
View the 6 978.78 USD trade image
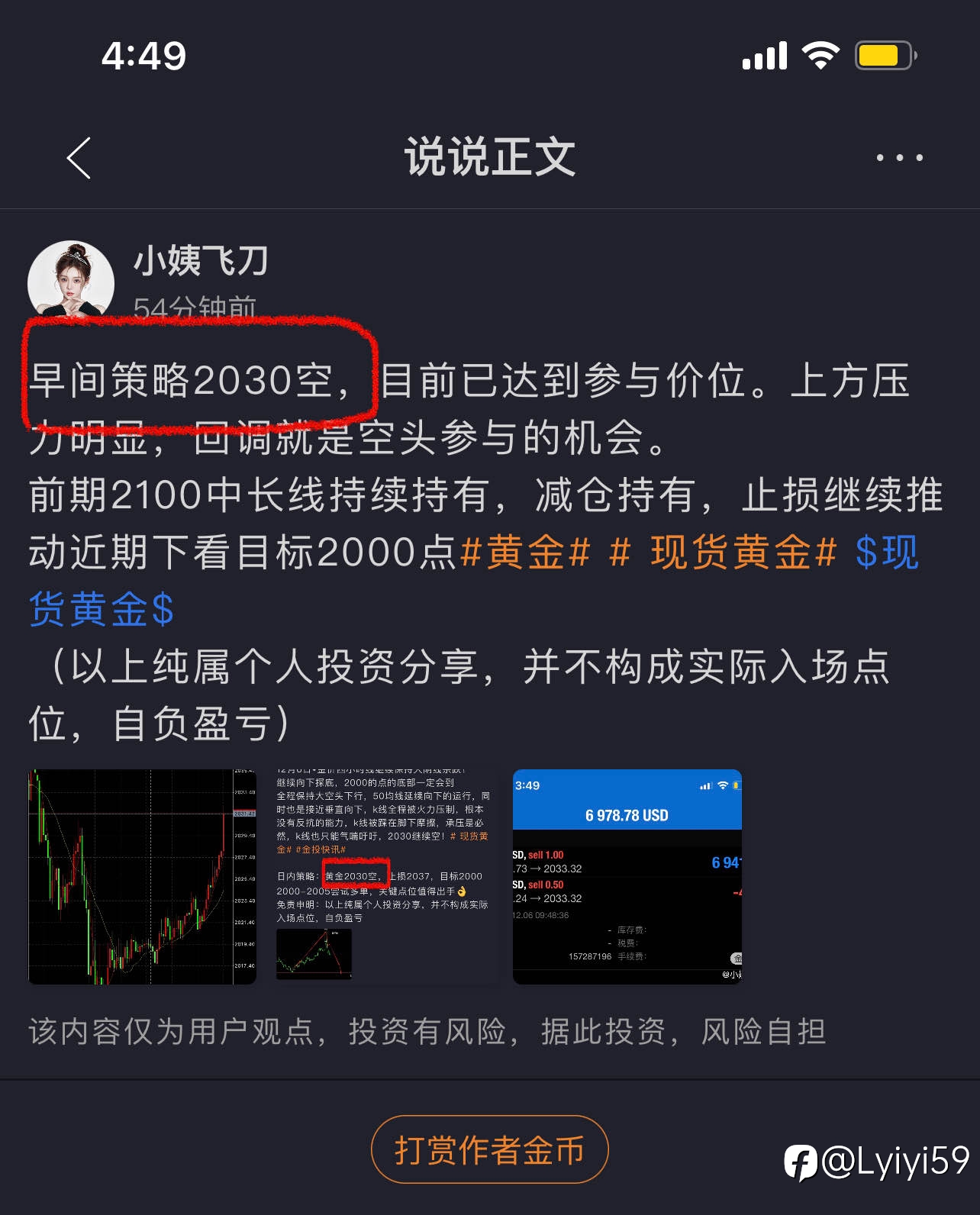pyautogui.click(x=627, y=877)
